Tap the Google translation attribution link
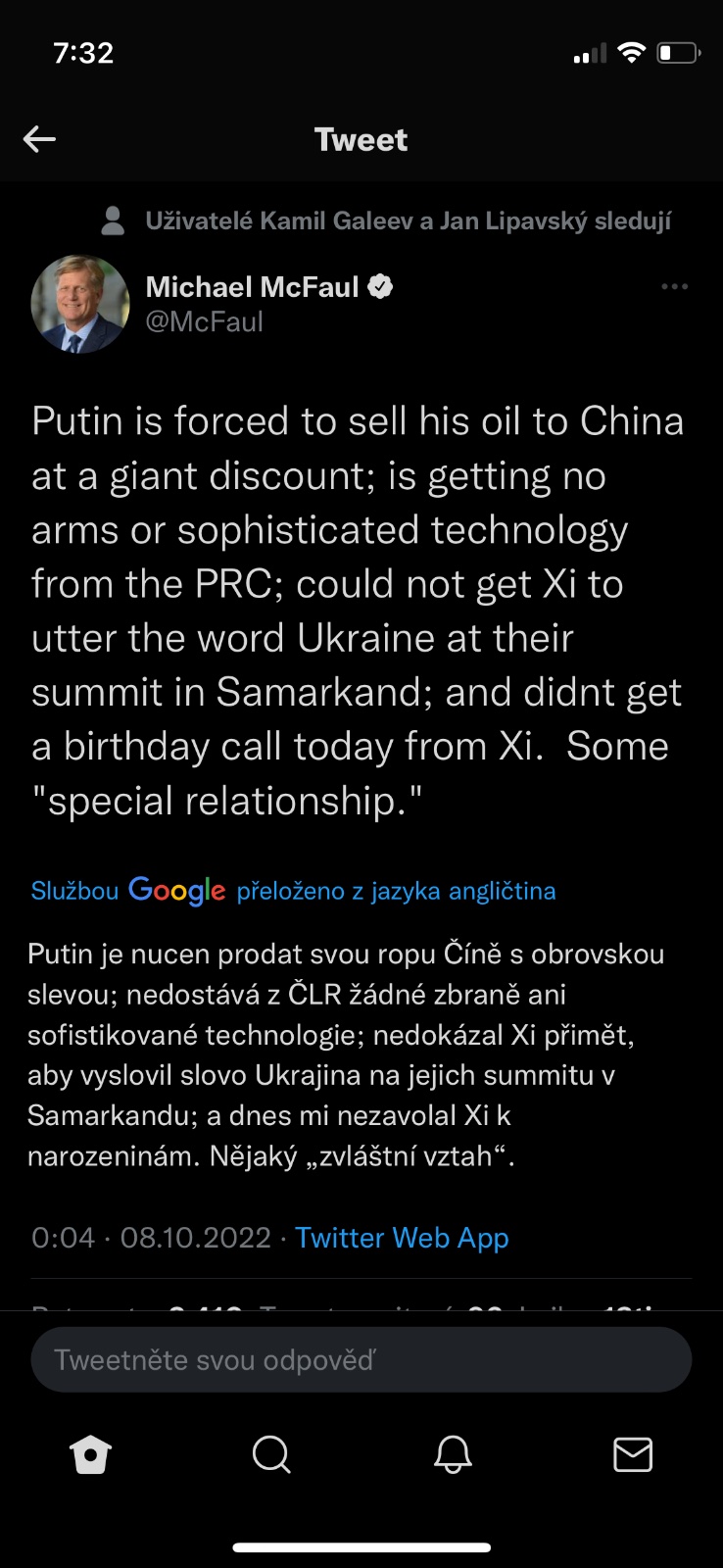This screenshot has height=1568, width=723. (293, 891)
